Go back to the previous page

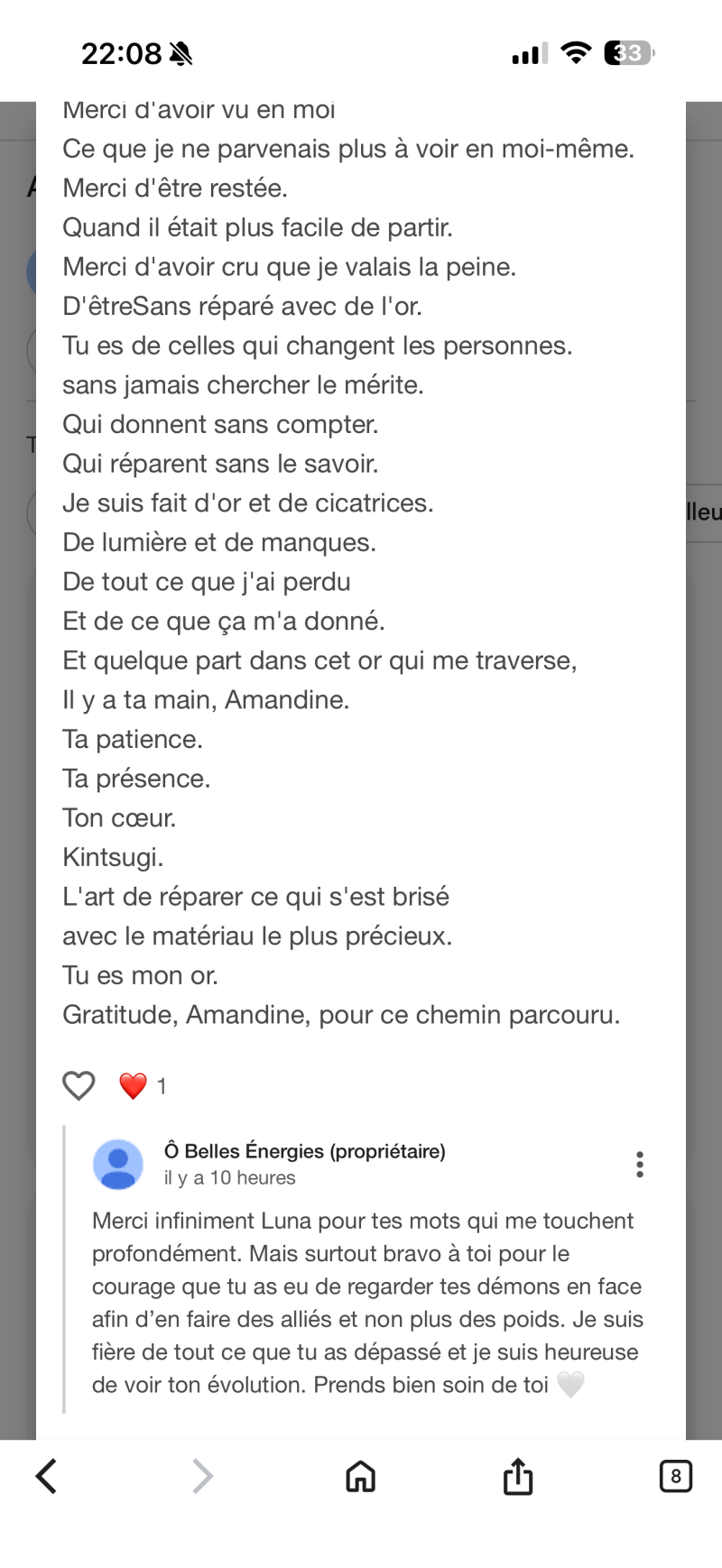[x=47, y=1476]
